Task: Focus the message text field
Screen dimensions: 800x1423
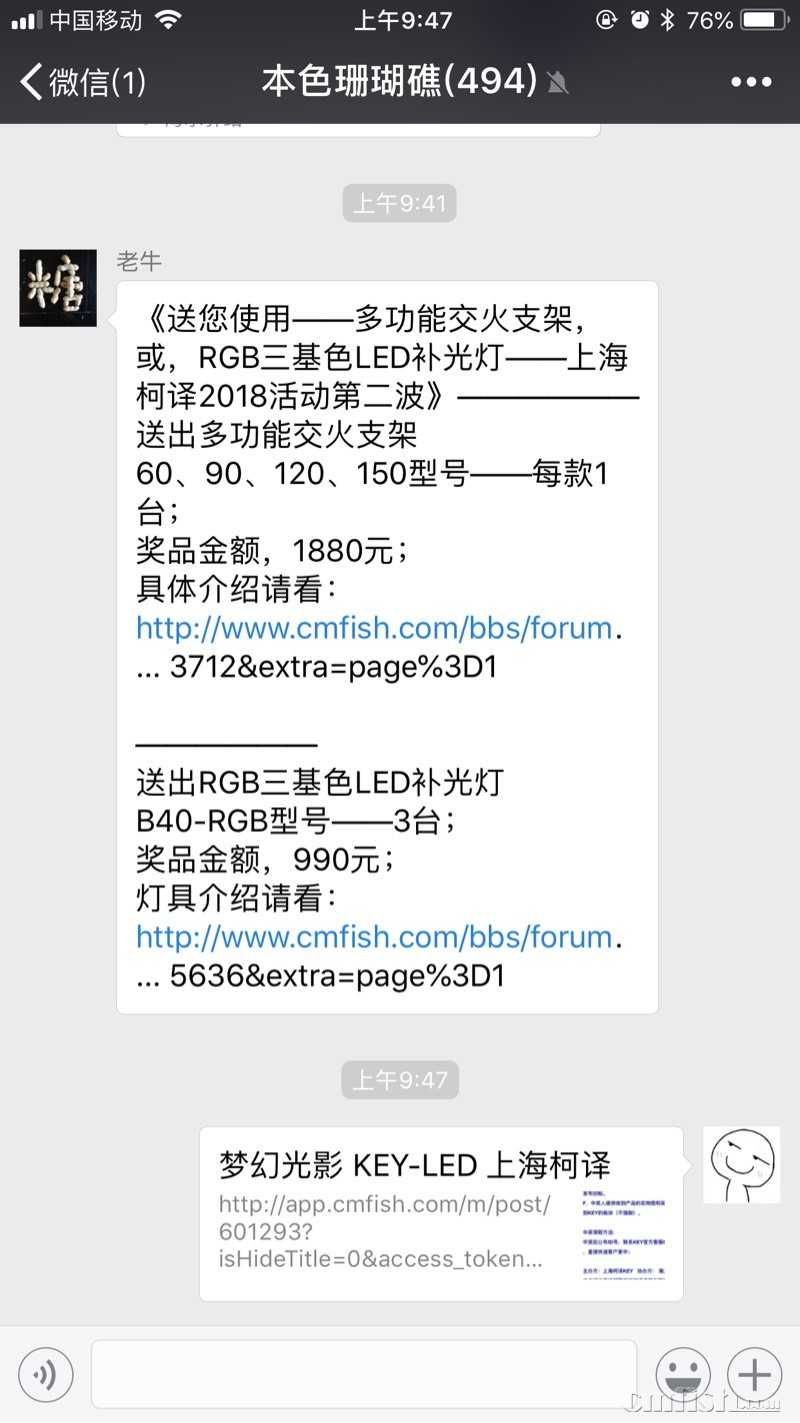Action: click(x=363, y=1375)
